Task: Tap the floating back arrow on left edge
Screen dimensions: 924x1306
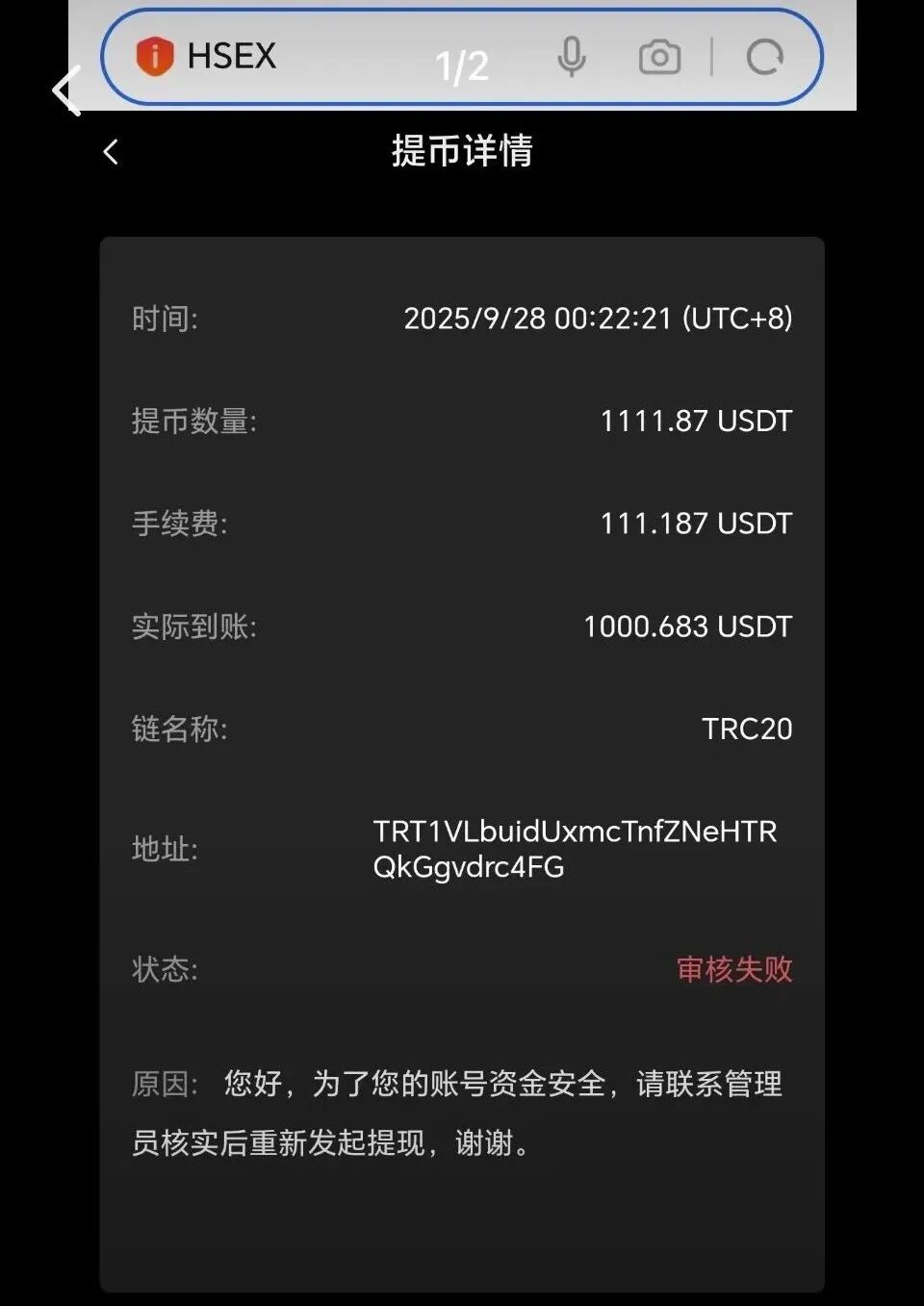Action: coord(64,90)
